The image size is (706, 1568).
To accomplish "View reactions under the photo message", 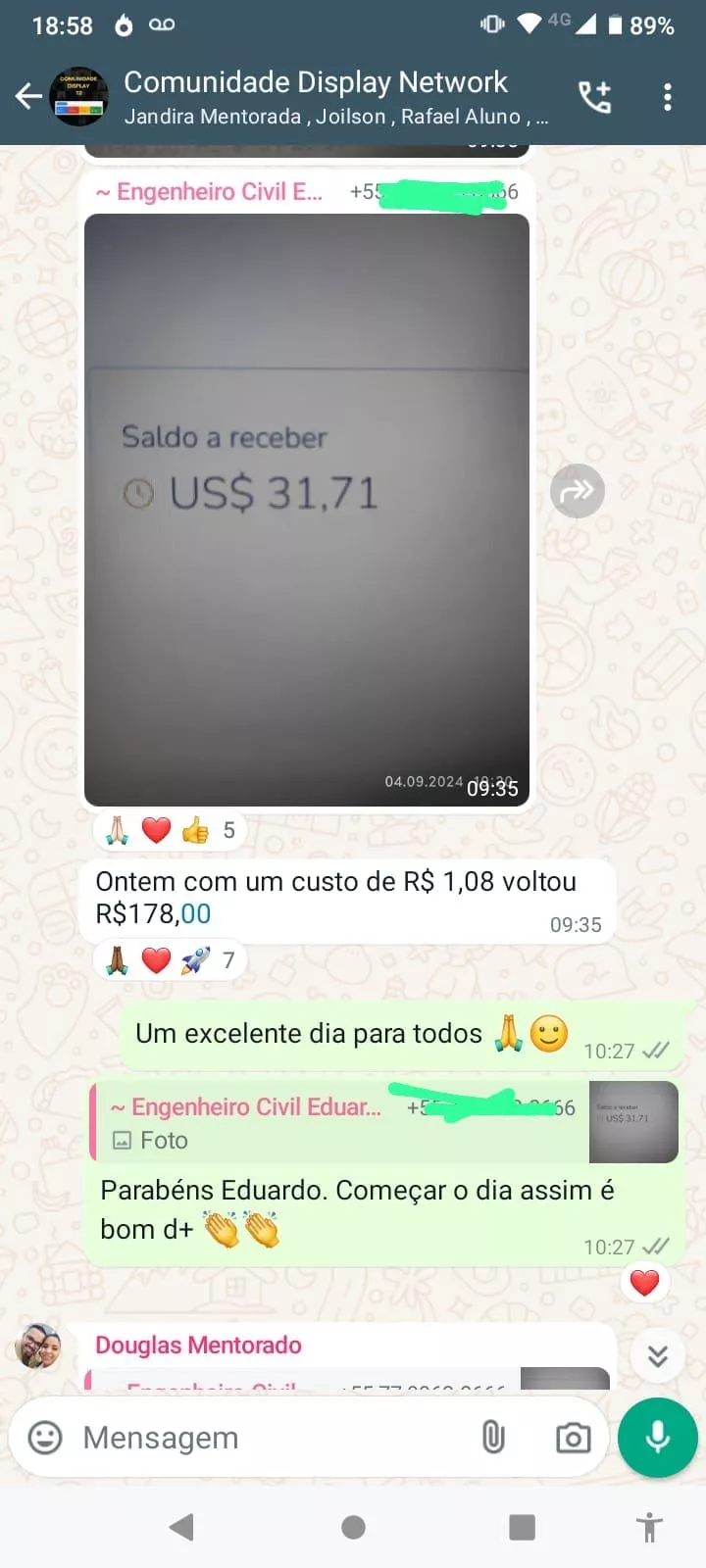I will (x=170, y=831).
